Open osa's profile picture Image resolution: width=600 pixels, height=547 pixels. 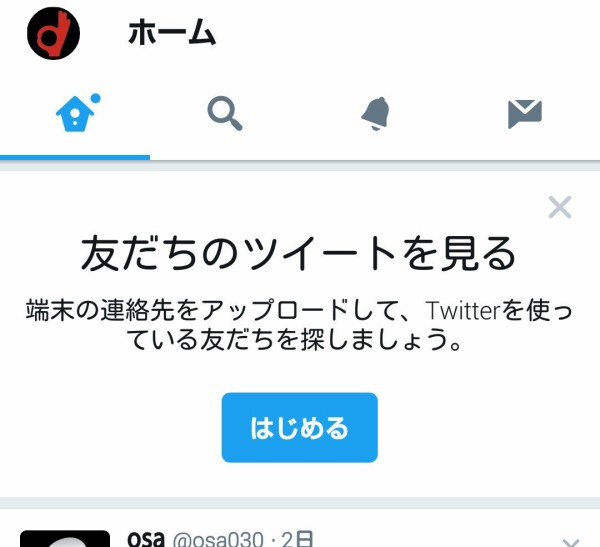(65, 538)
